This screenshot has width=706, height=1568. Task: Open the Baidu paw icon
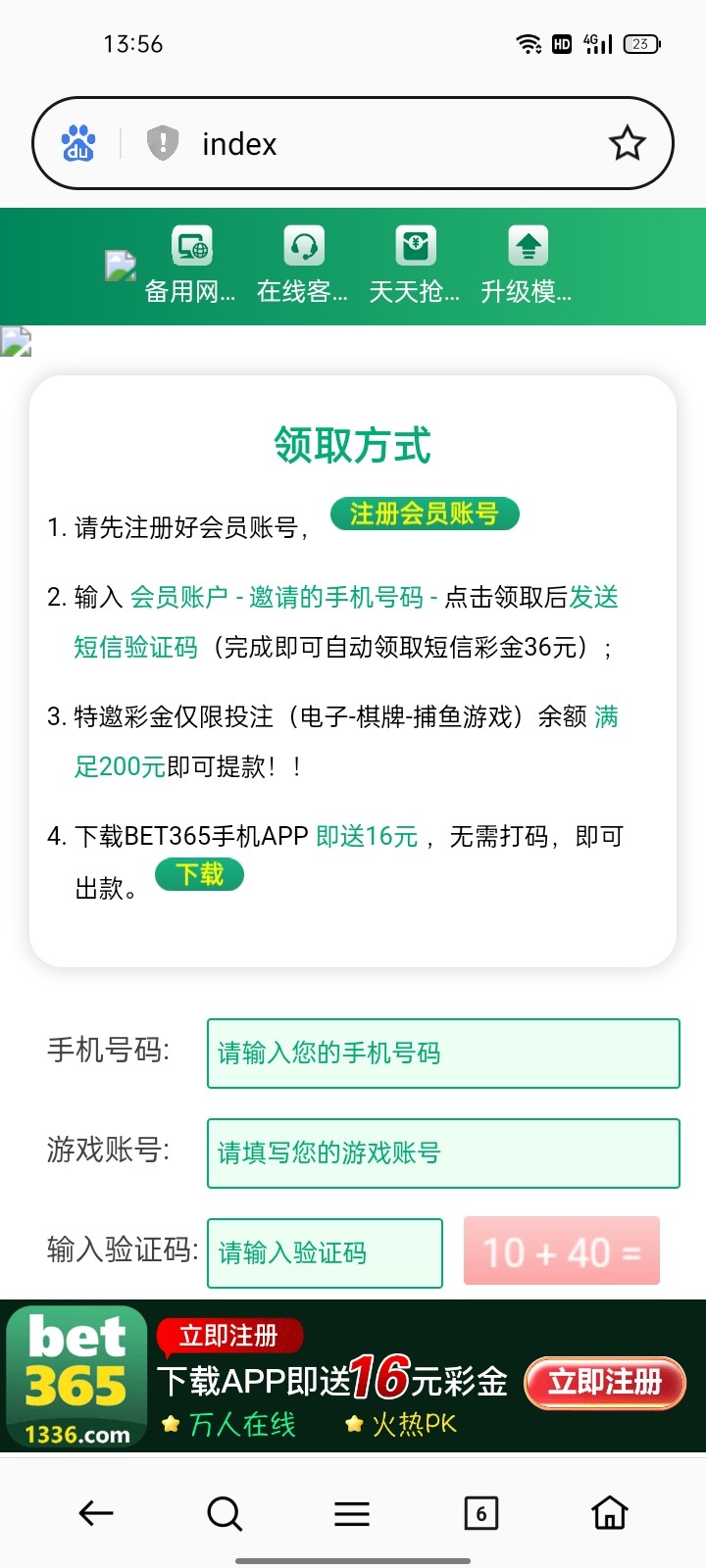pyautogui.click(x=78, y=144)
